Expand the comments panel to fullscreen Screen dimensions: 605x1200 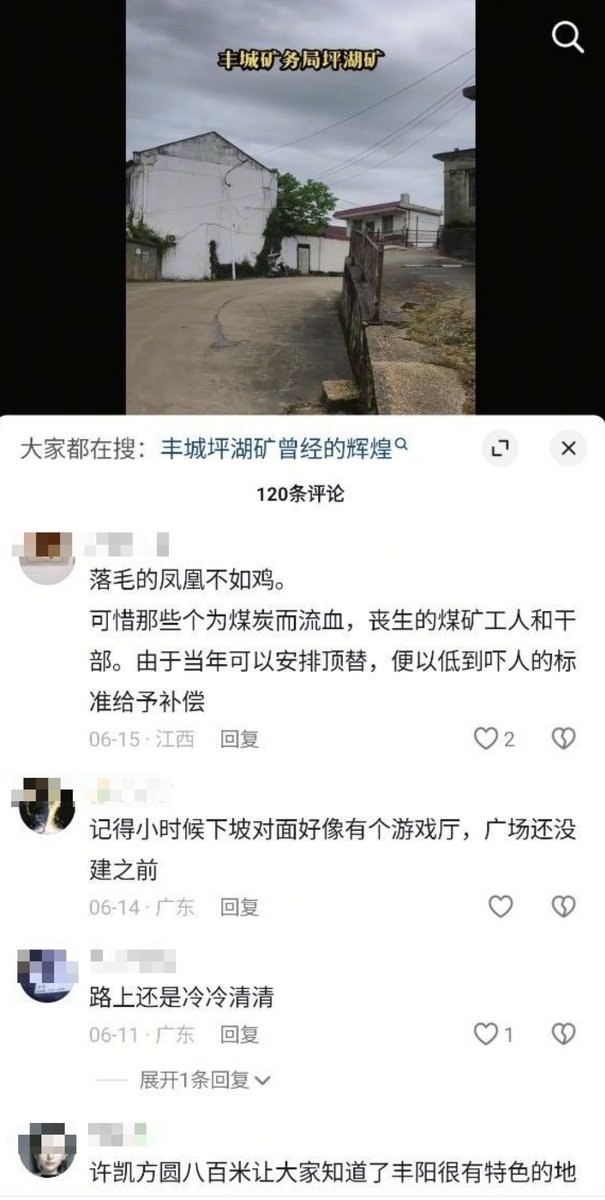pyautogui.click(x=500, y=448)
